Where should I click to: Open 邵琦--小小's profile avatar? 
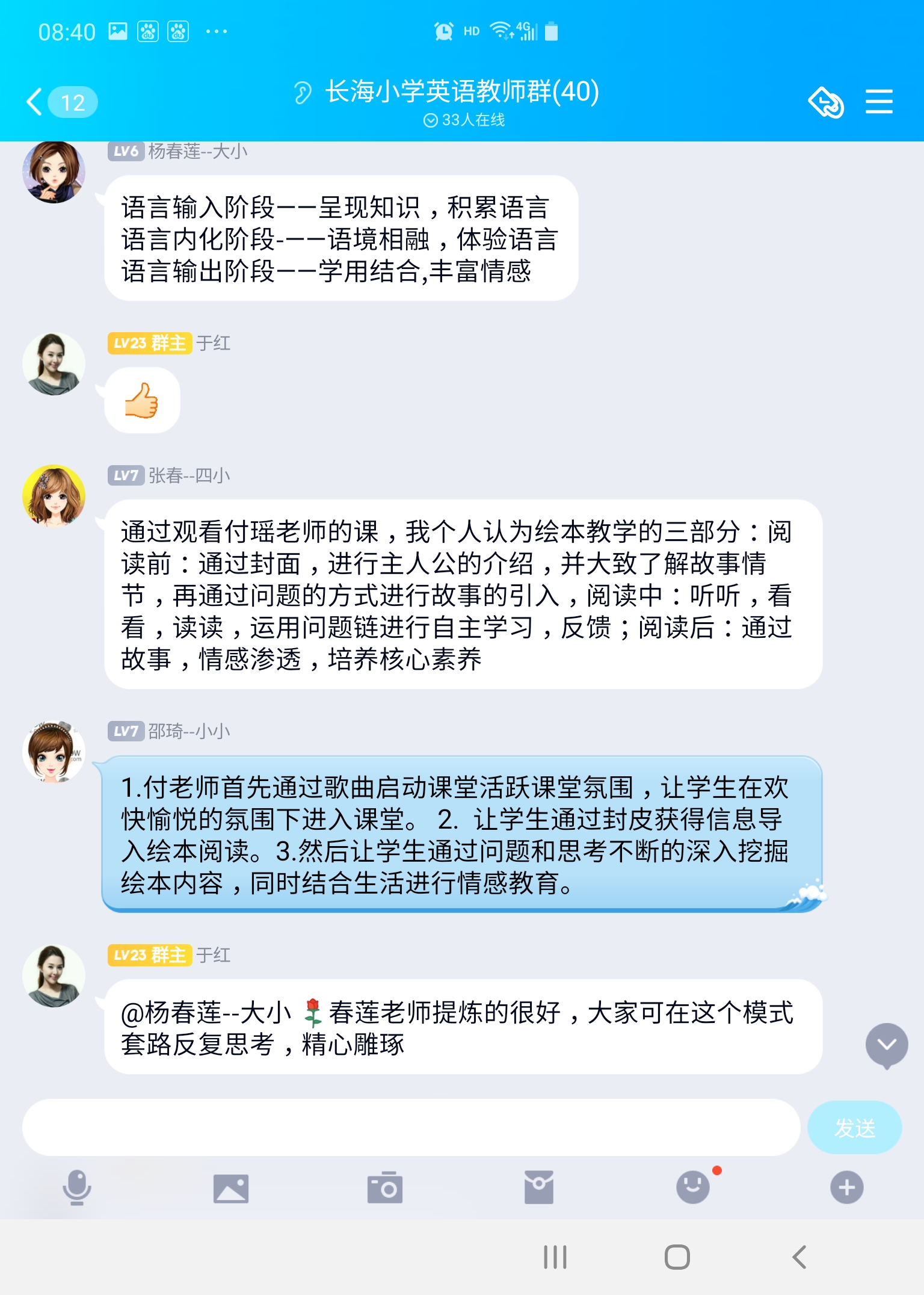point(54,752)
